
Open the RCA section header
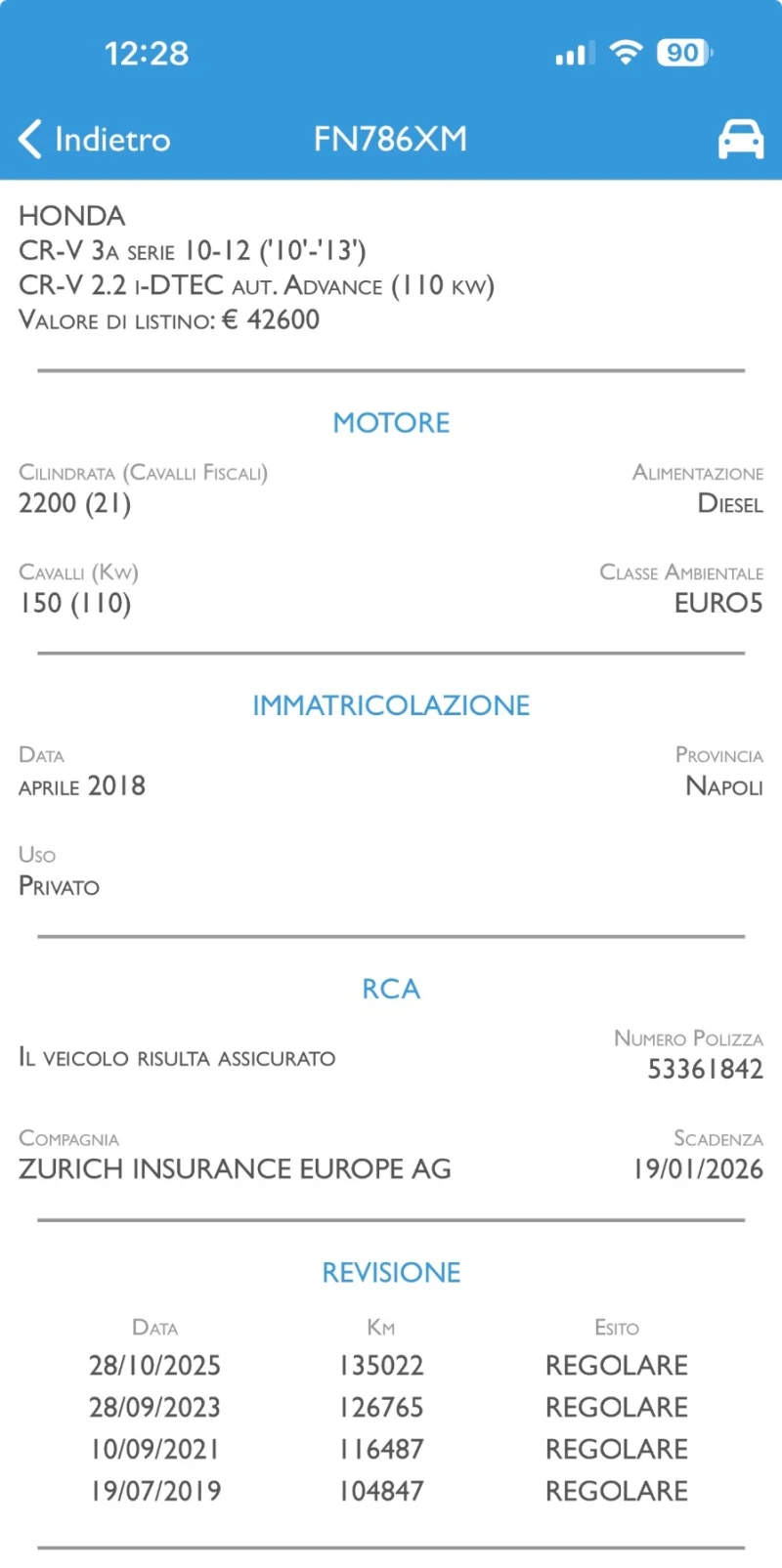click(x=390, y=989)
